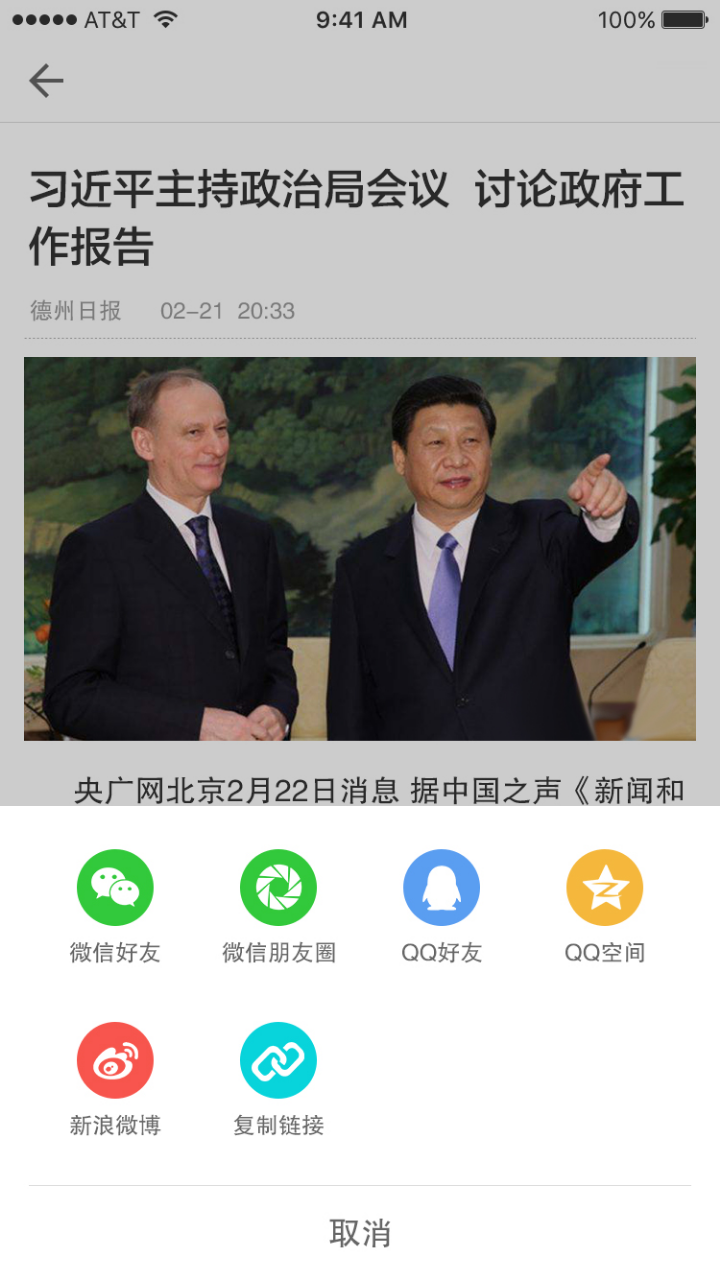Post the article to QQ空间
Viewport: 720px width, 1280px height.
[604, 886]
